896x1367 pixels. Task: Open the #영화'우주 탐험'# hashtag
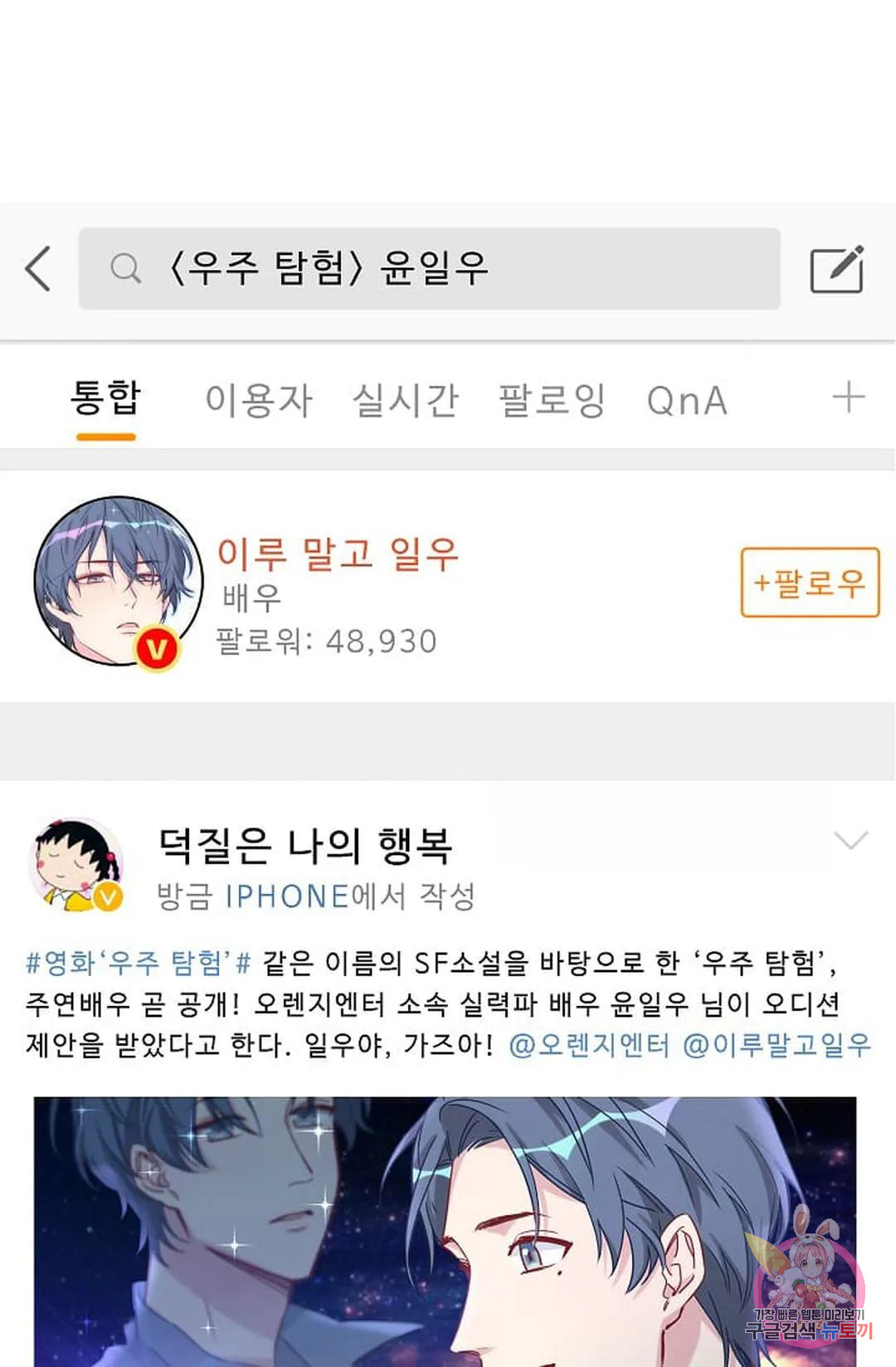coord(138,963)
